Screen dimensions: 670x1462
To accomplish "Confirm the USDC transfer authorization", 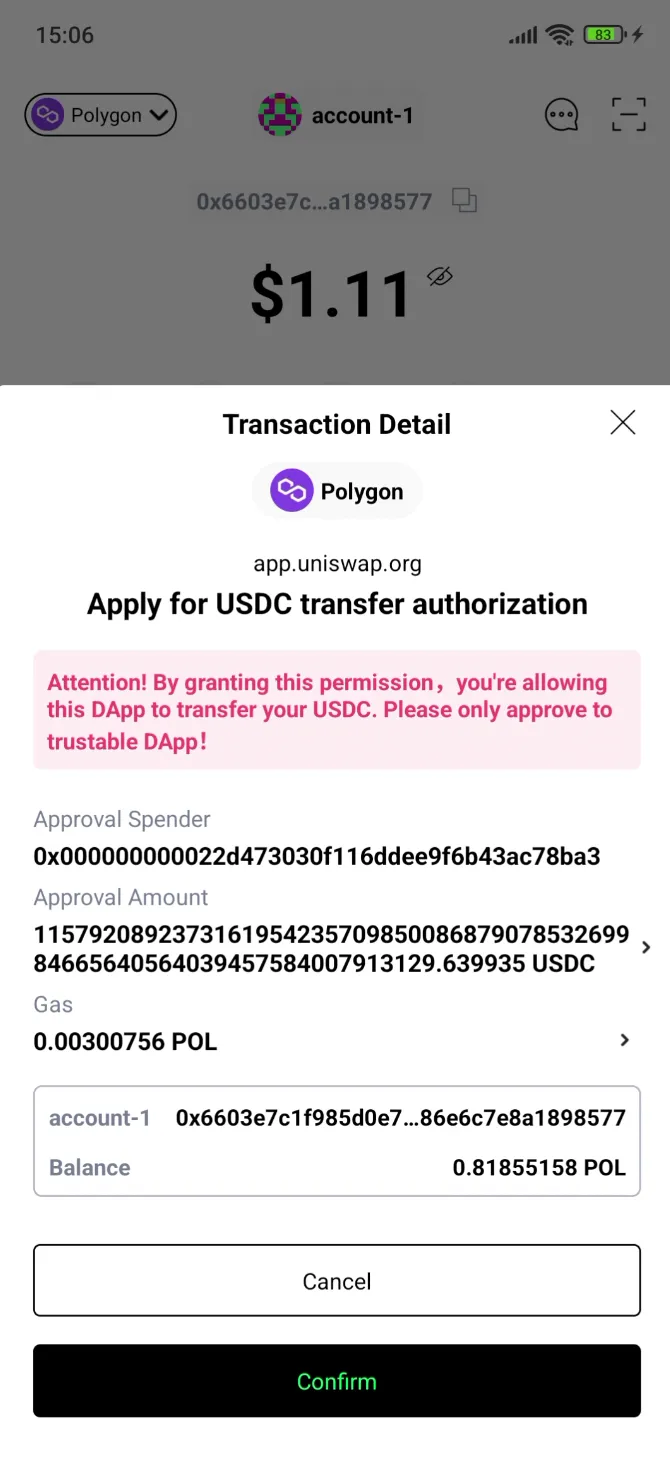I will (x=336, y=1381).
